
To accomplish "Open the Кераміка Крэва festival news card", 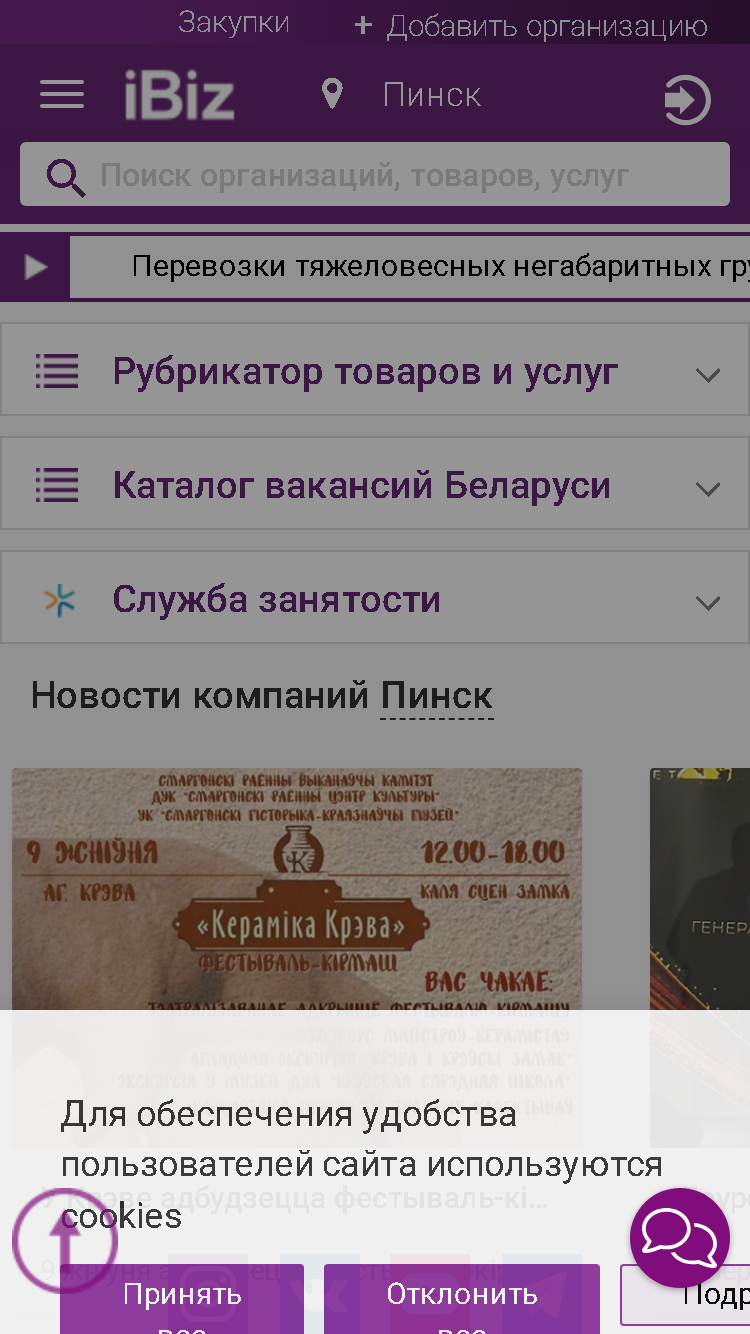I will point(297,956).
